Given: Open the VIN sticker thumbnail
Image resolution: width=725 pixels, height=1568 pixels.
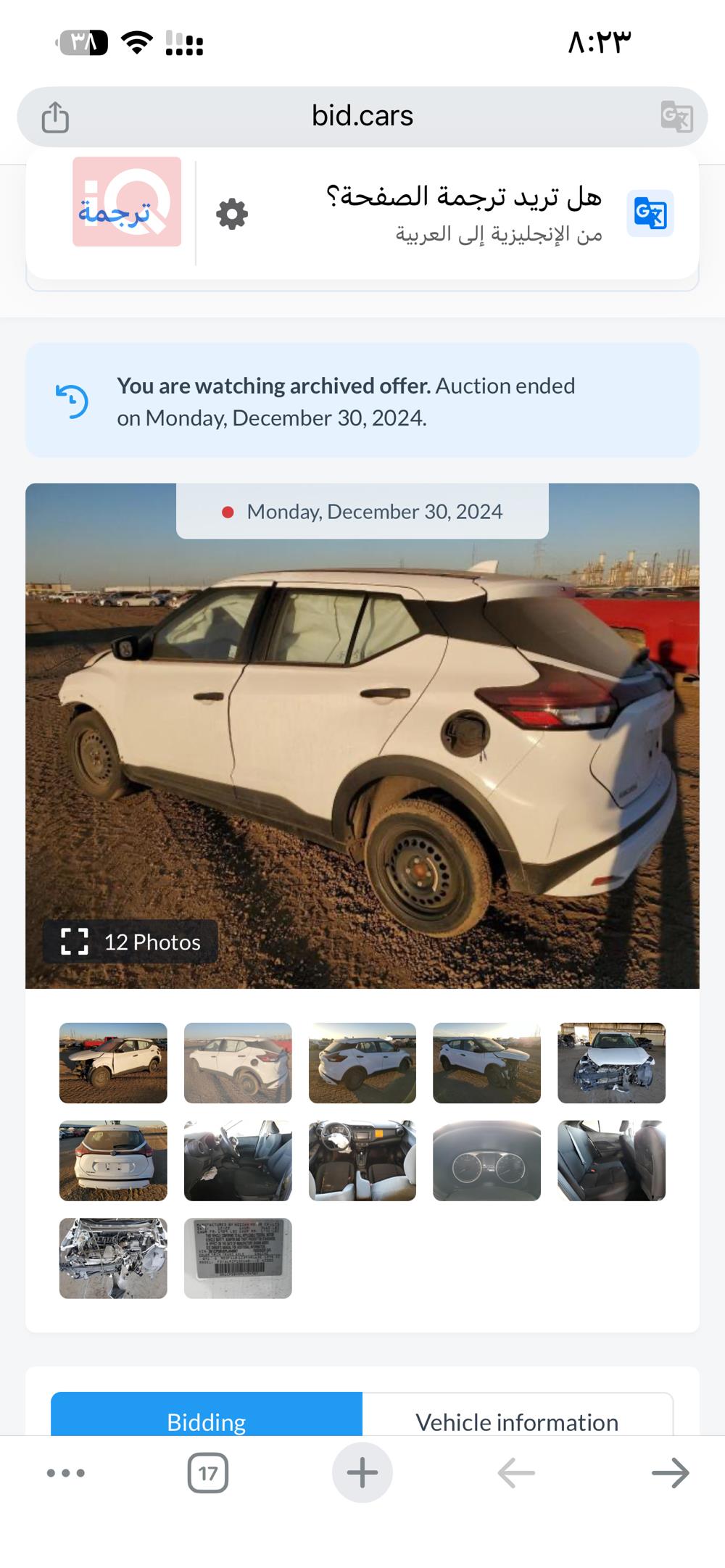Looking at the screenshot, I should coord(238,1258).
